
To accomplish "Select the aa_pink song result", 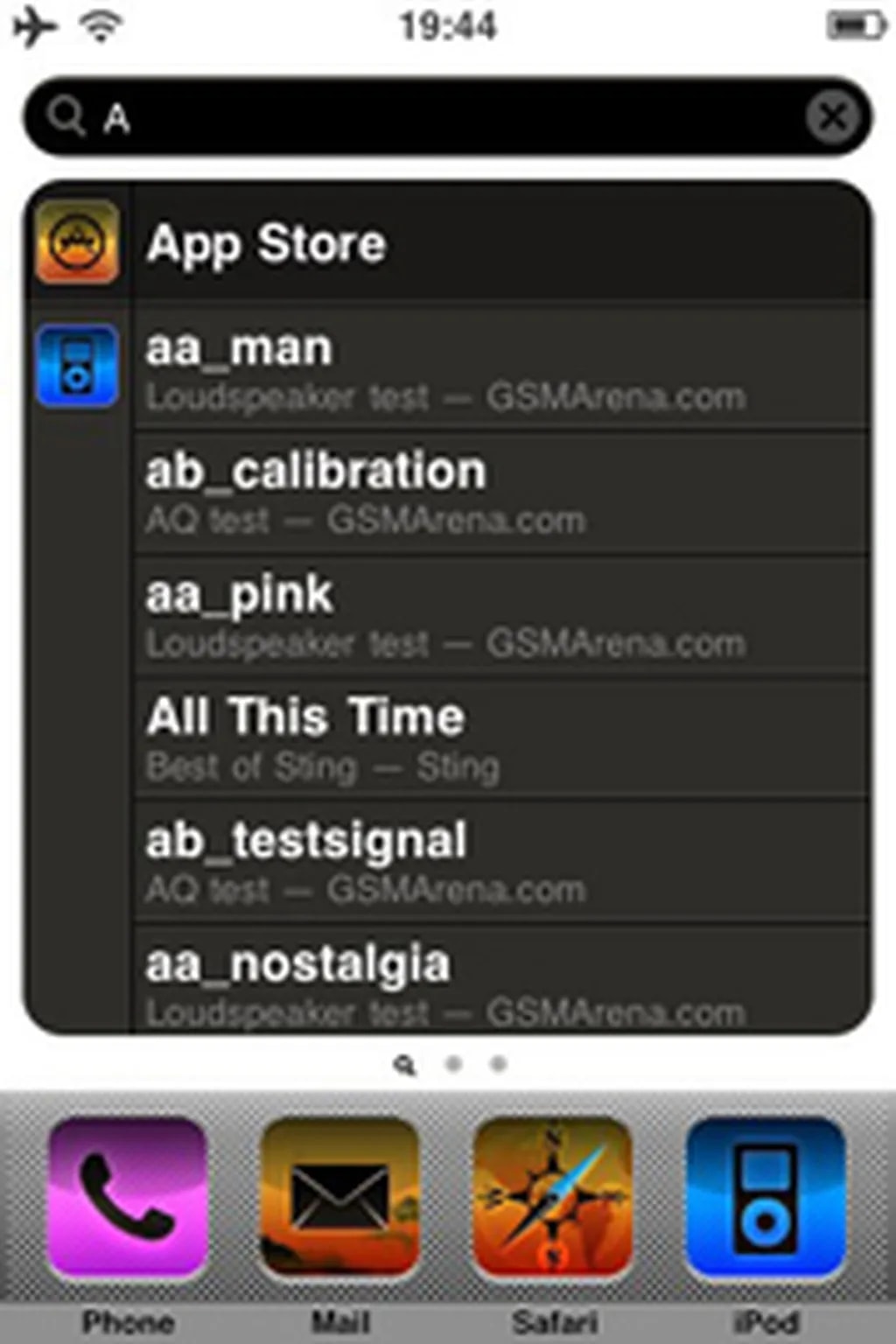I will (x=499, y=616).
